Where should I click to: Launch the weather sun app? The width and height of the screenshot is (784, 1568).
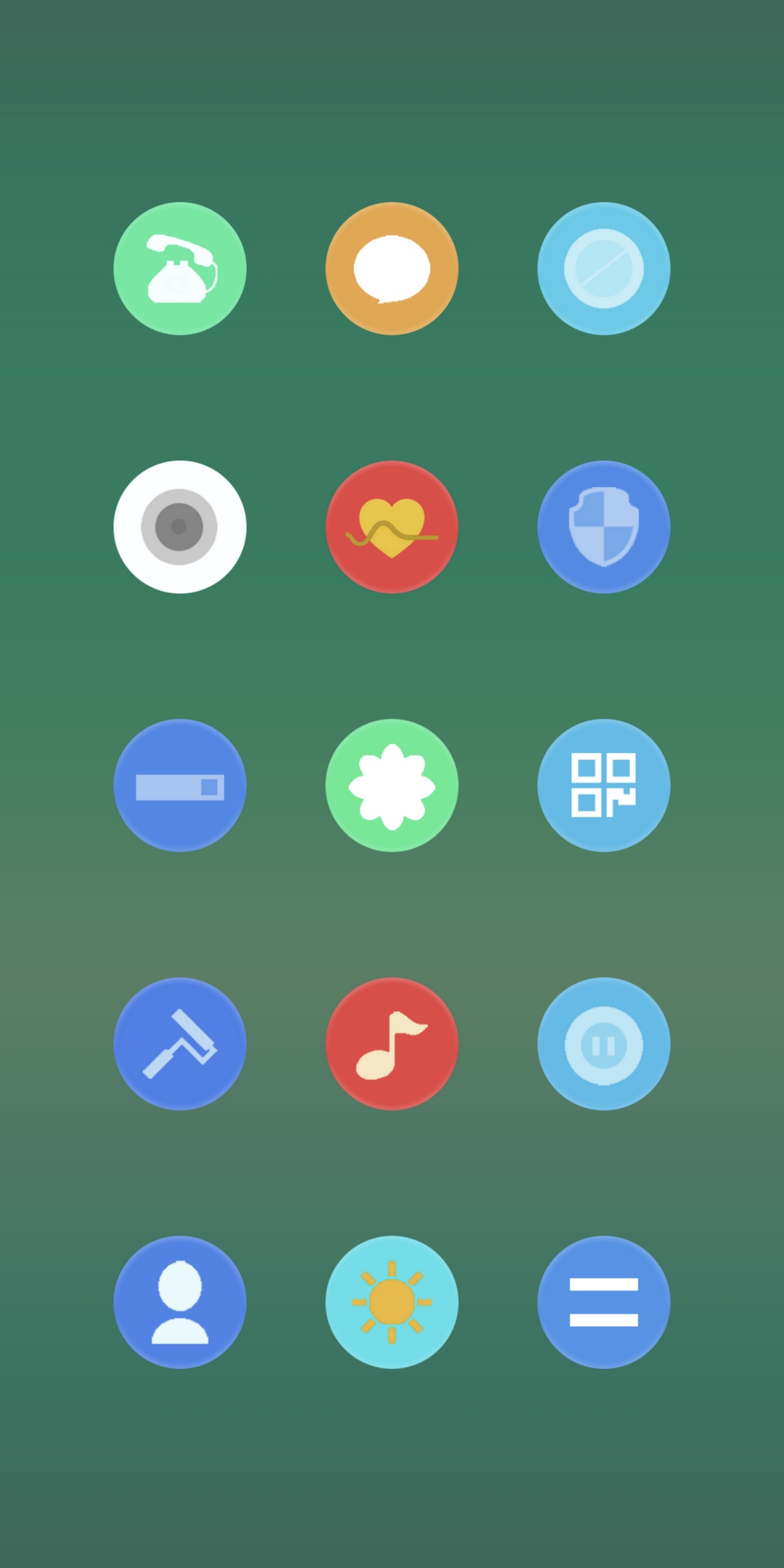(x=392, y=1302)
